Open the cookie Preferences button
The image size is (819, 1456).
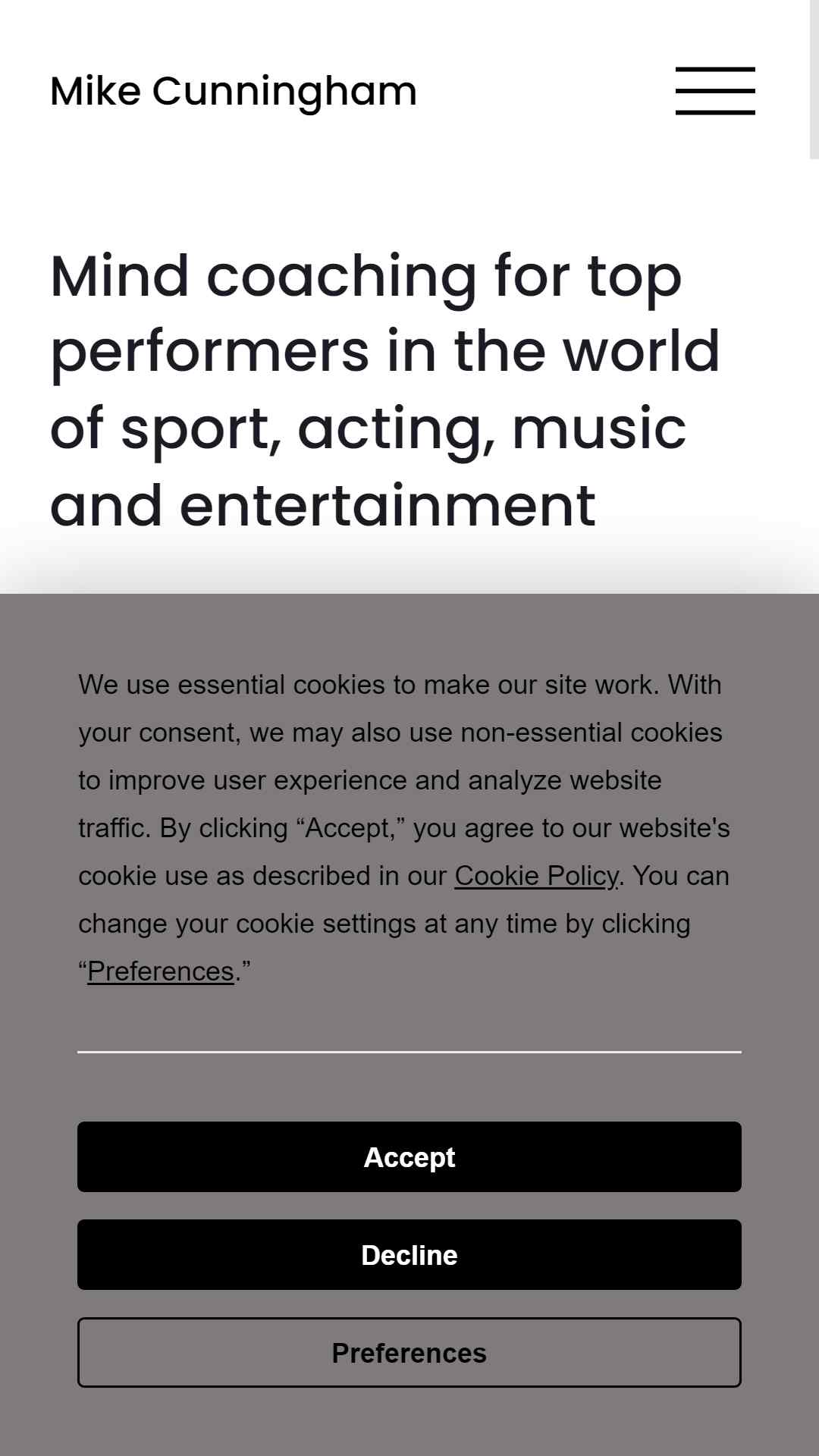[x=409, y=1352]
